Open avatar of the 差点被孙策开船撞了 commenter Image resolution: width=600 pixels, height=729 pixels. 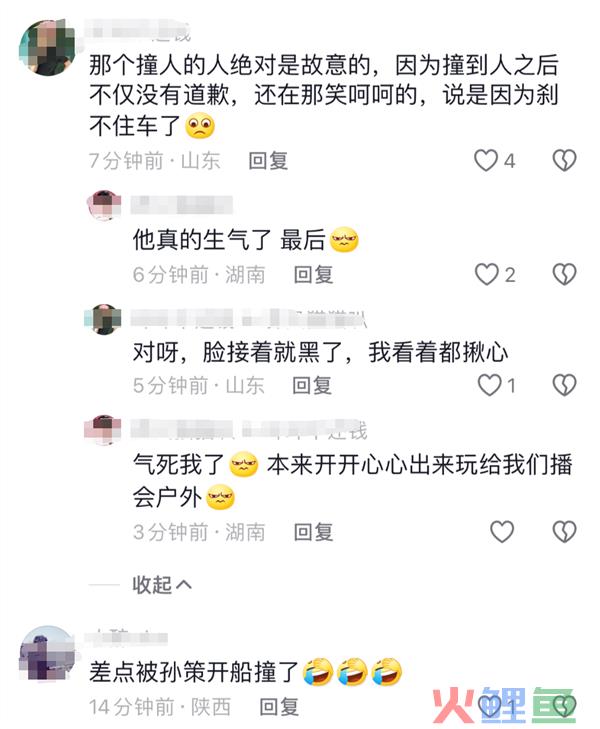click(47, 655)
